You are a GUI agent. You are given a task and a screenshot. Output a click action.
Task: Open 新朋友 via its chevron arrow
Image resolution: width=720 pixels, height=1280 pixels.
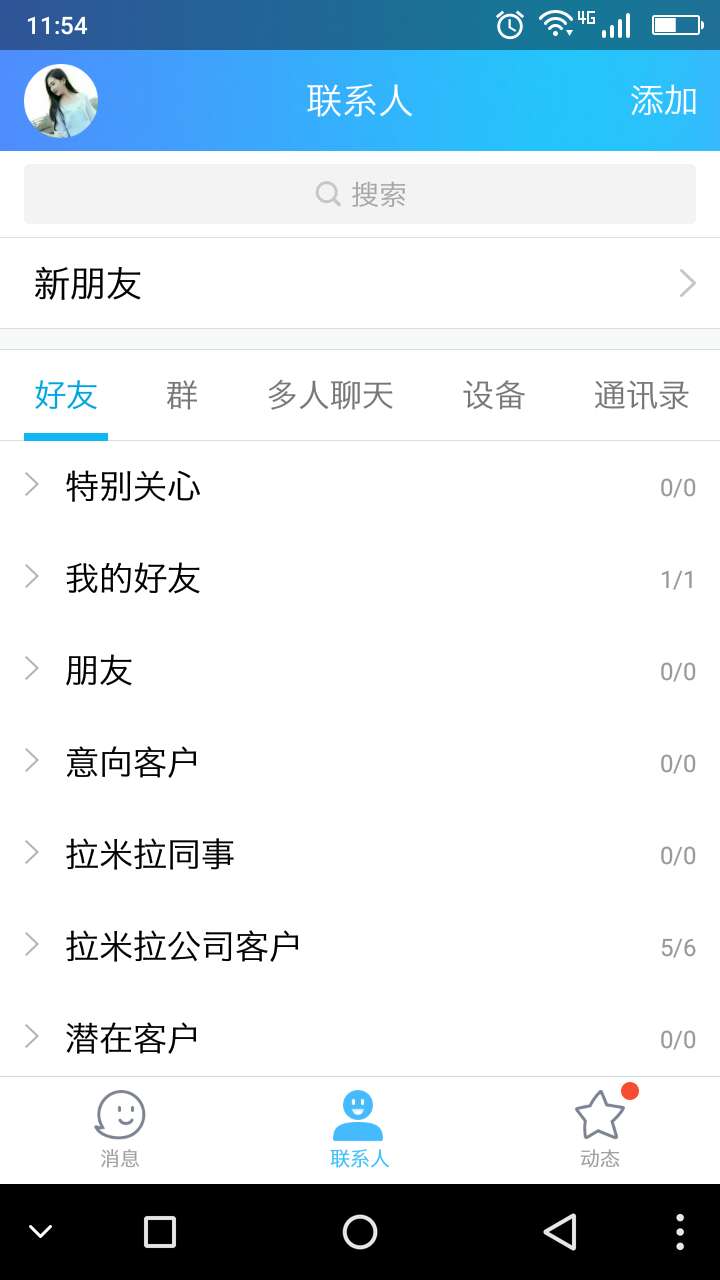(688, 283)
